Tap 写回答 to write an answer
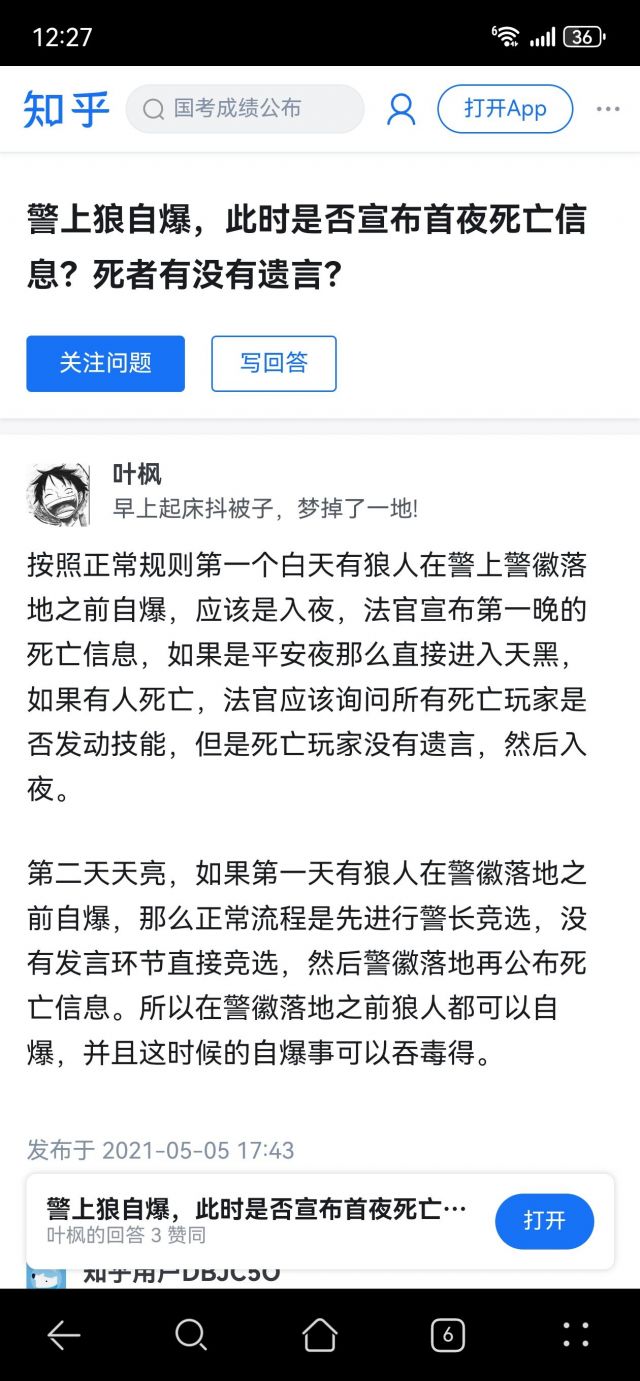The image size is (640, 1381). point(273,363)
